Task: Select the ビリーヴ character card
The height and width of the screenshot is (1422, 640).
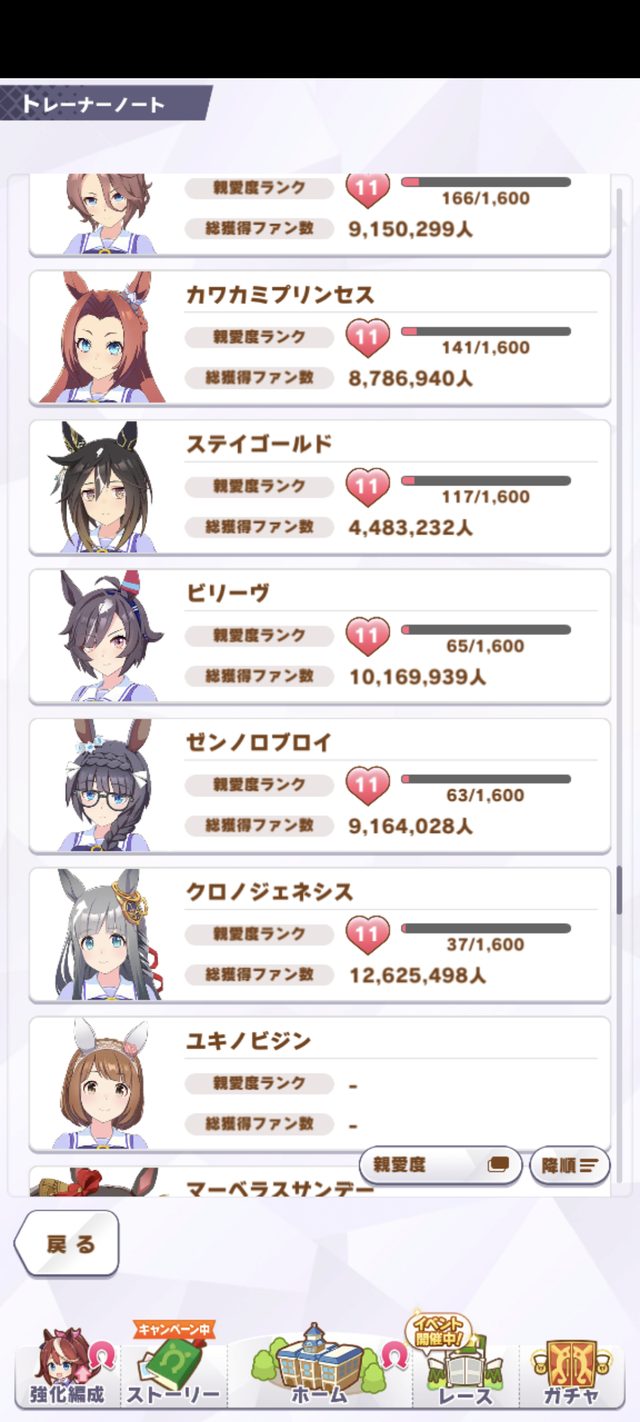Action: click(x=320, y=635)
